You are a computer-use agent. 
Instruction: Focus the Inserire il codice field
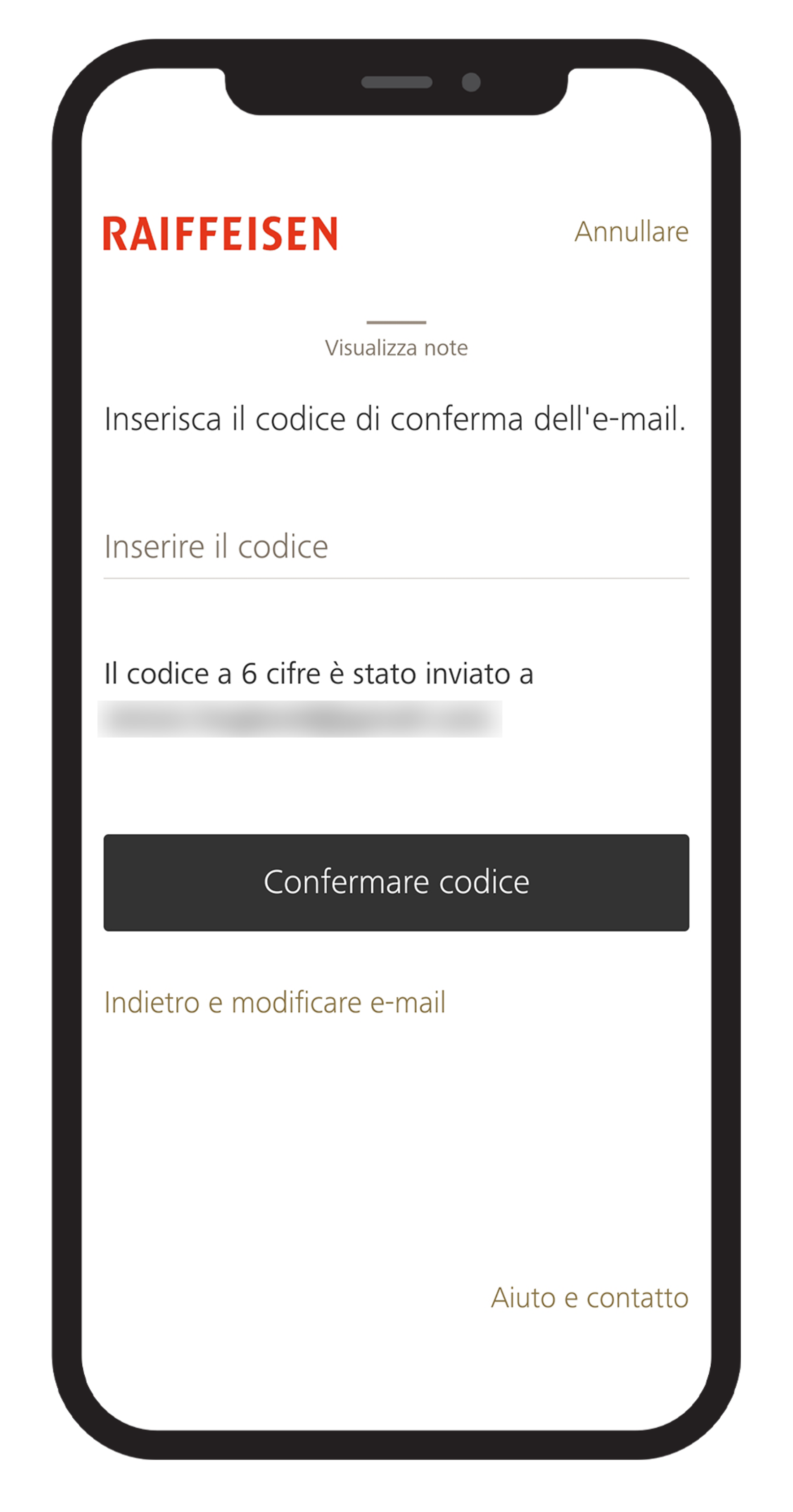coord(396,547)
